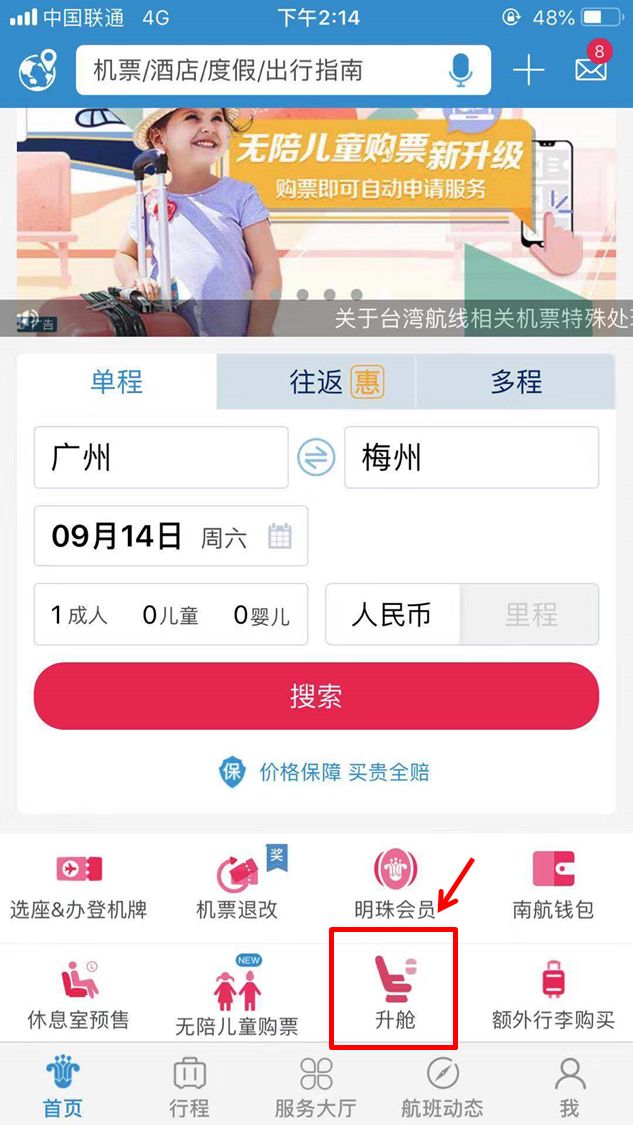
Task: Change destination city 梅州
Action: tap(471, 458)
